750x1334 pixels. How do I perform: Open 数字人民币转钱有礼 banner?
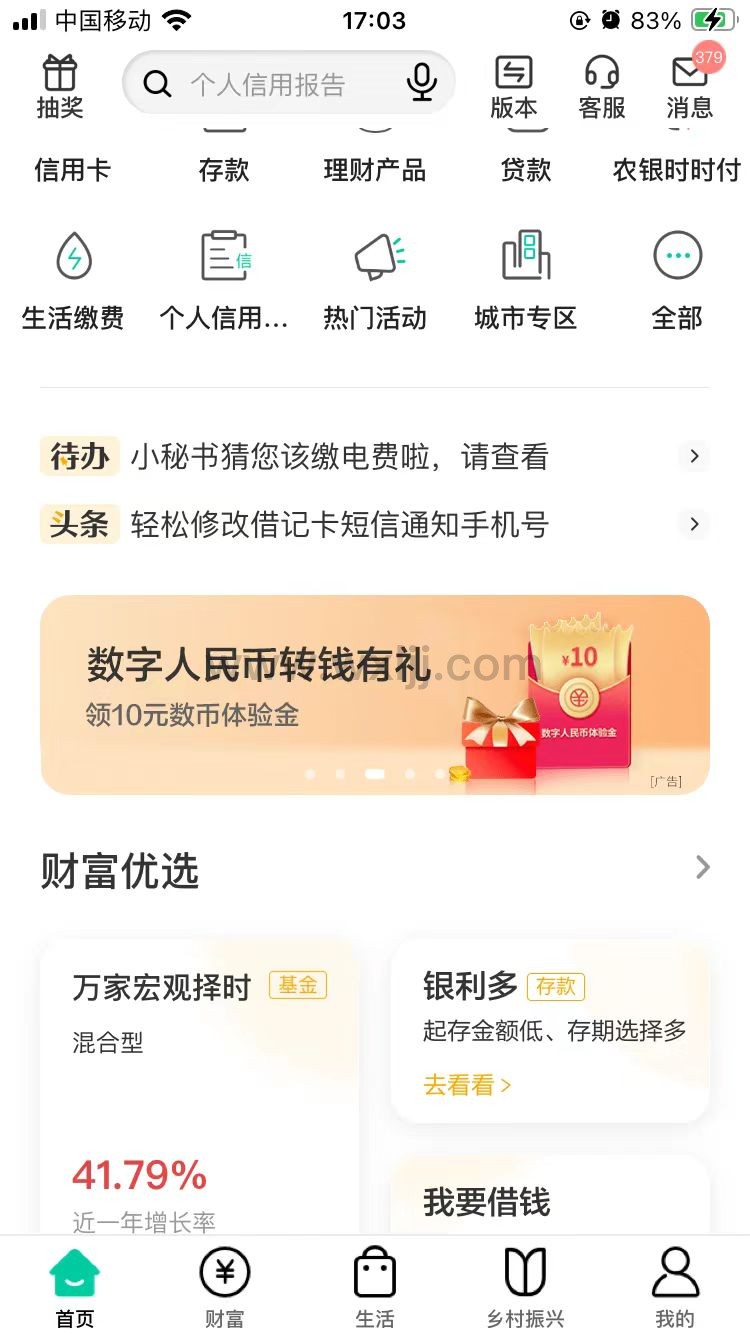point(375,695)
